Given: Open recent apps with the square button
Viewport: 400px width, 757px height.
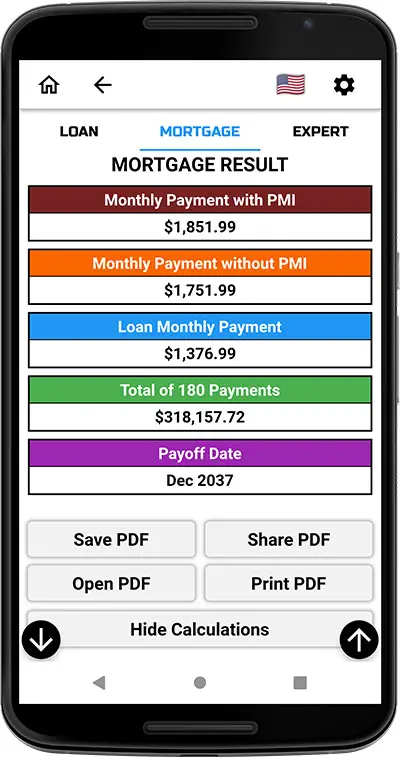Looking at the screenshot, I should (x=300, y=683).
